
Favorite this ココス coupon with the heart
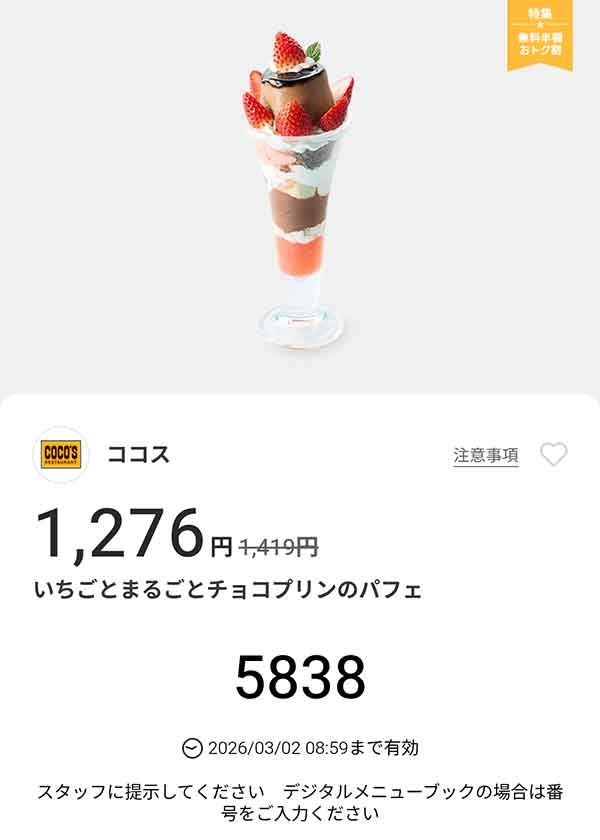coord(553,455)
